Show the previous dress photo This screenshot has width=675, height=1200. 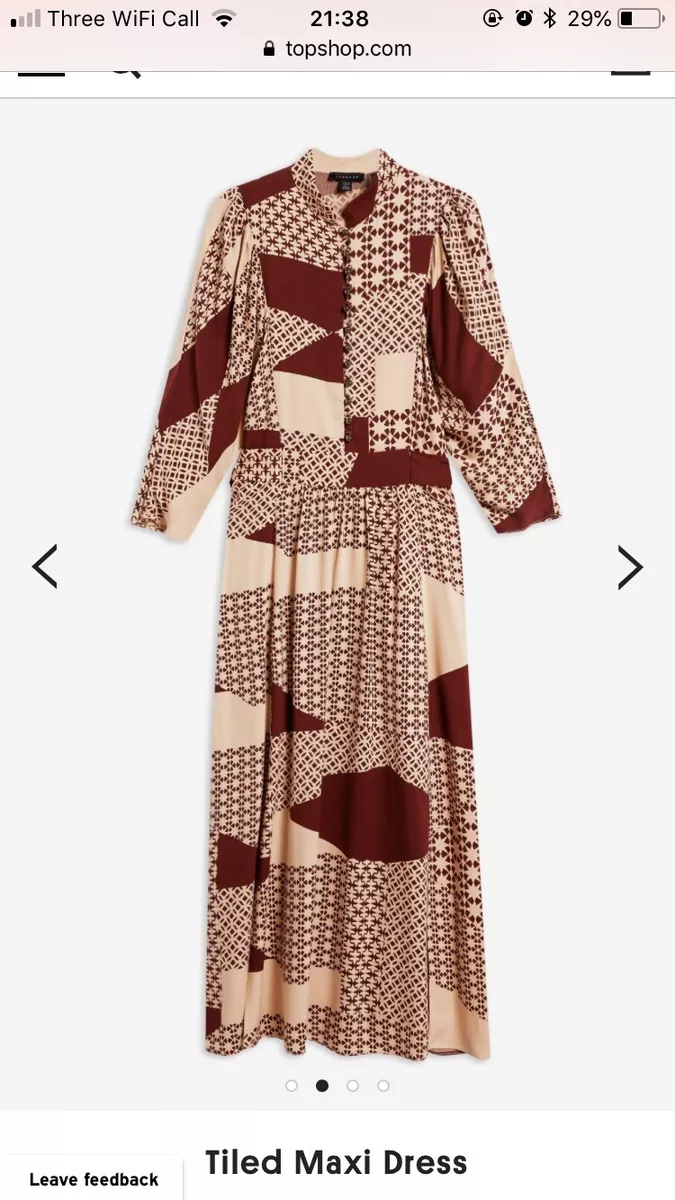[x=45, y=567]
